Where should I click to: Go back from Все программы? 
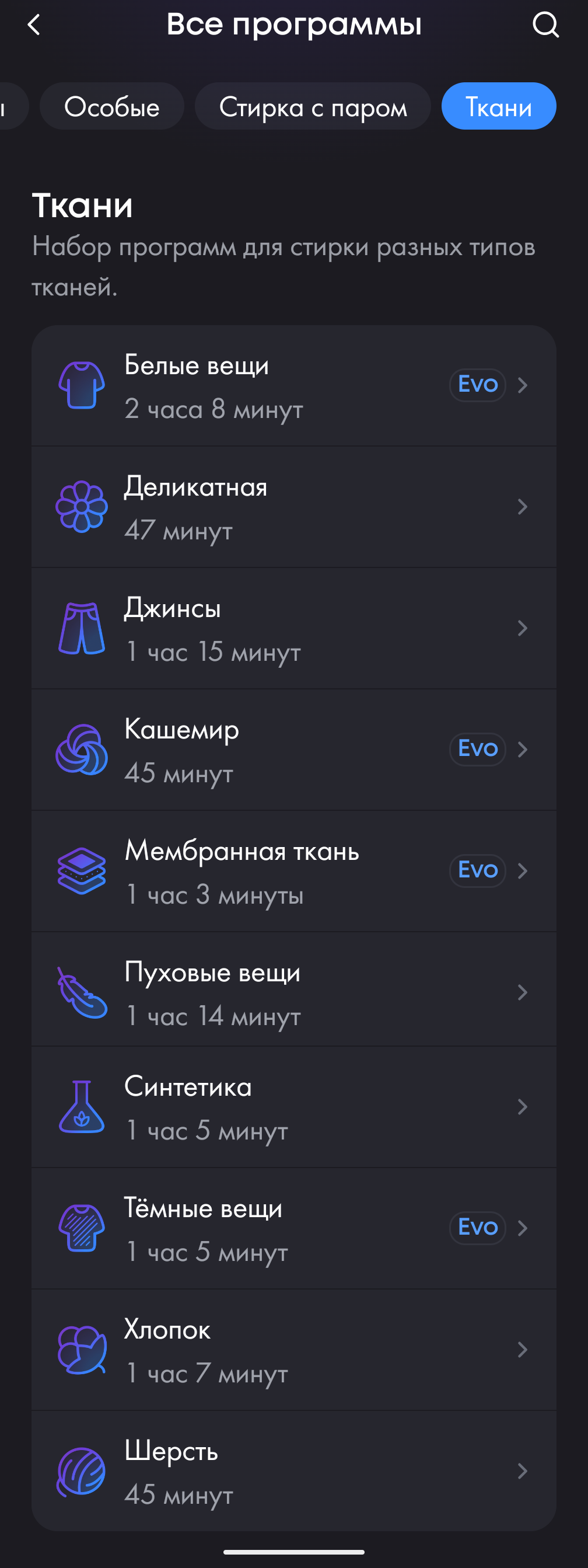click(34, 25)
